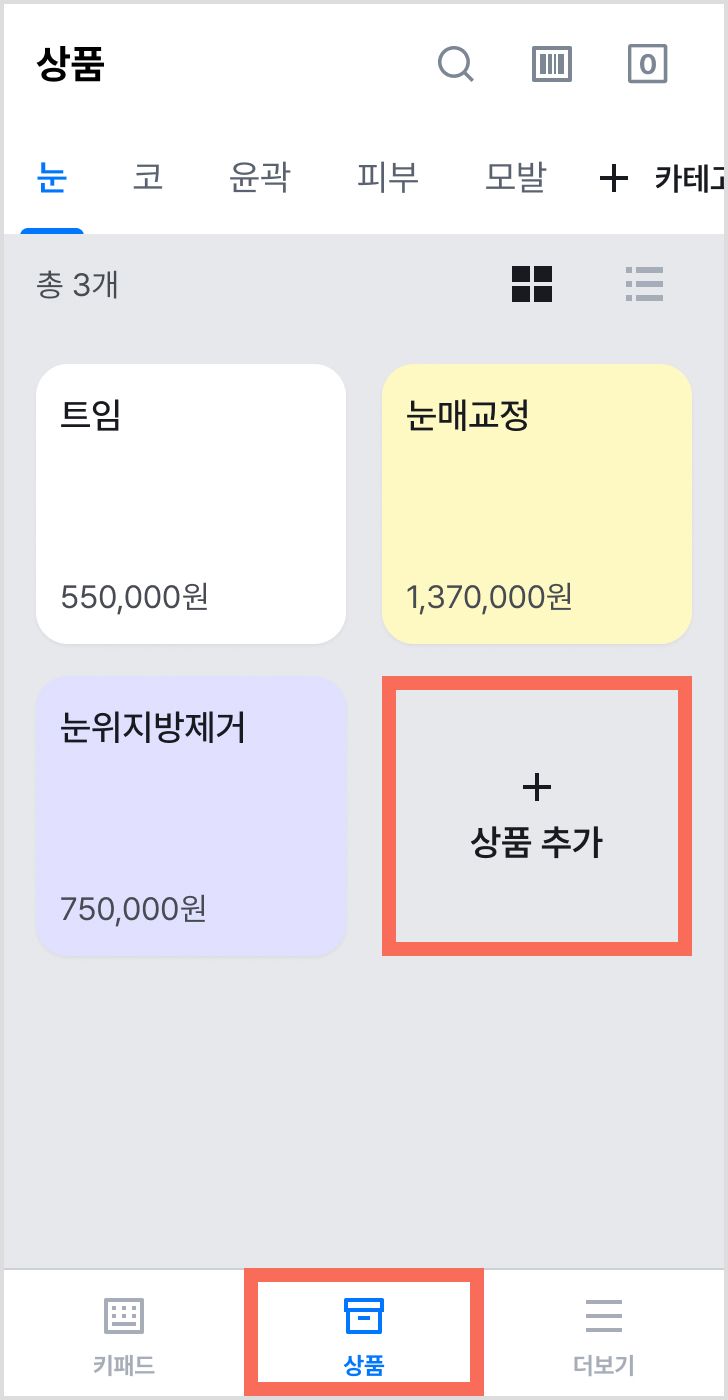
Task: Select the 피부 category tab
Action: click(x=388, y=178)
